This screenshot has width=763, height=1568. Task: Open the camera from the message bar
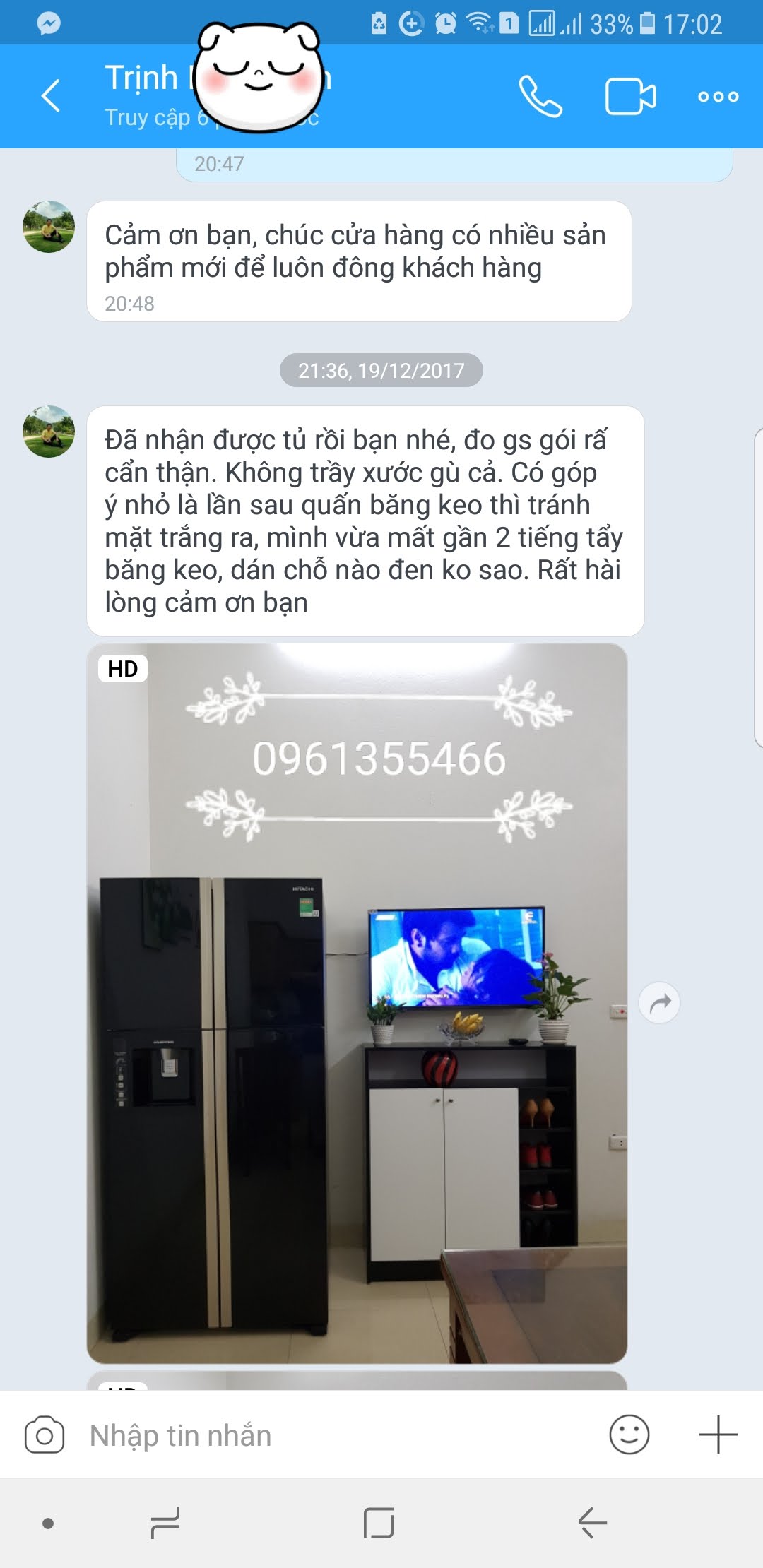tap(44, 1435)
